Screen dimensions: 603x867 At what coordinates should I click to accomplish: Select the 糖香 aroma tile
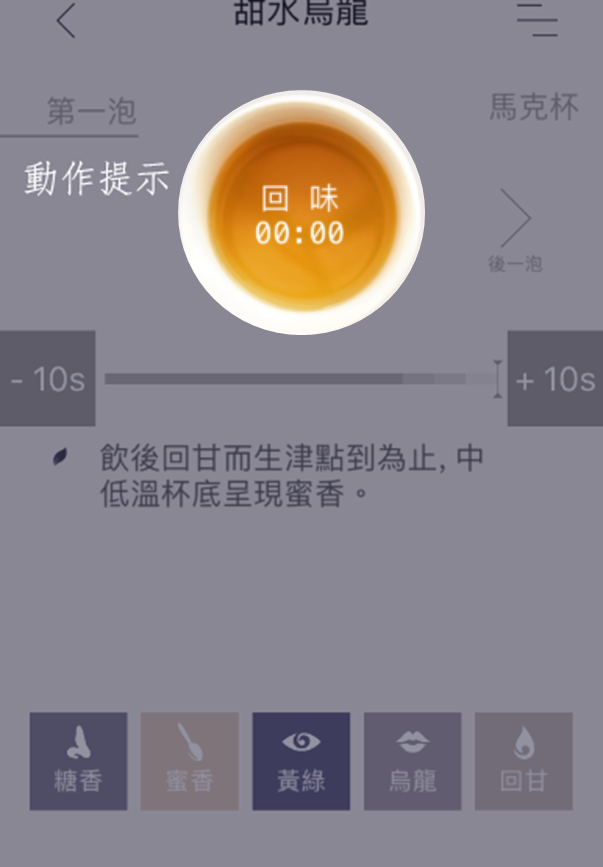78,761
